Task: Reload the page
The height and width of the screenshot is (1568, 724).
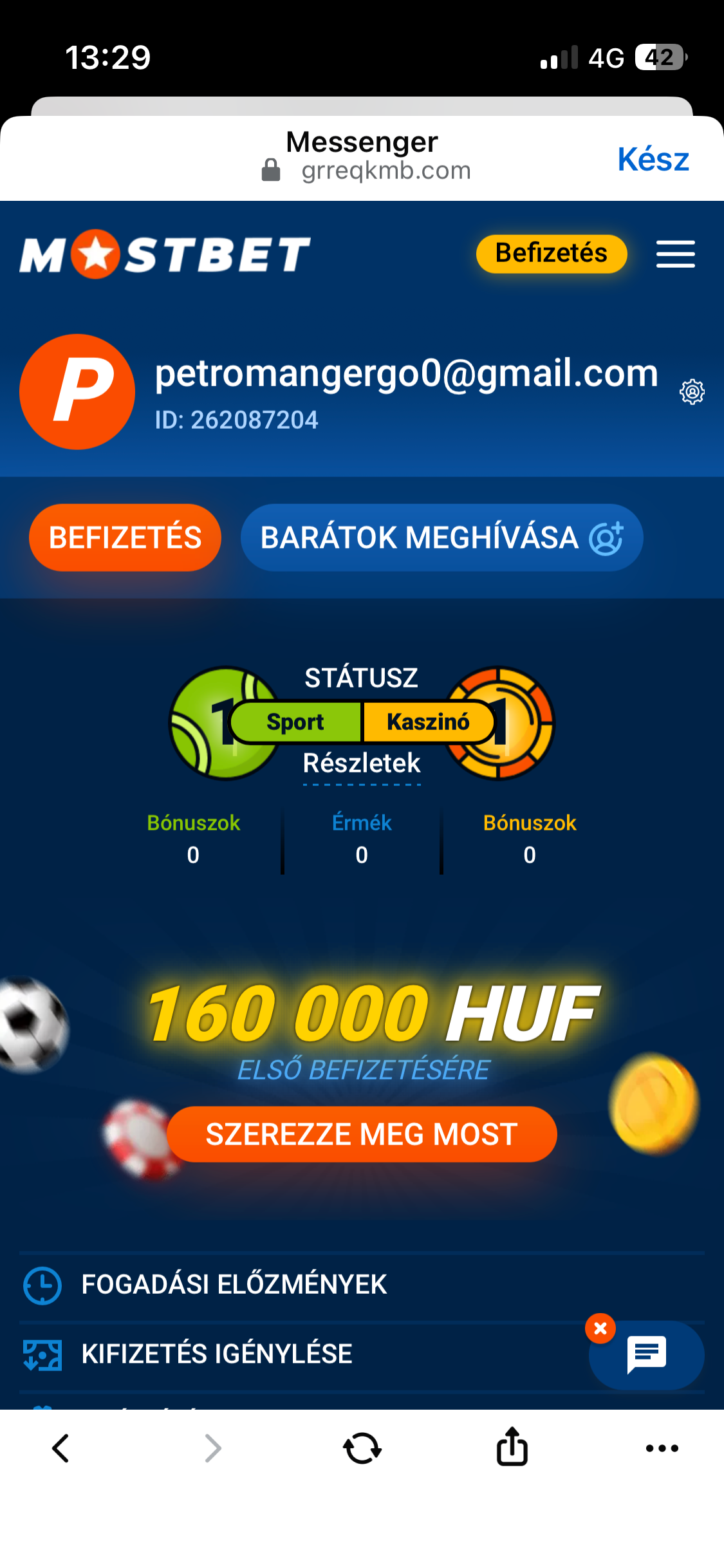Action: click(x=362, y=1448)
